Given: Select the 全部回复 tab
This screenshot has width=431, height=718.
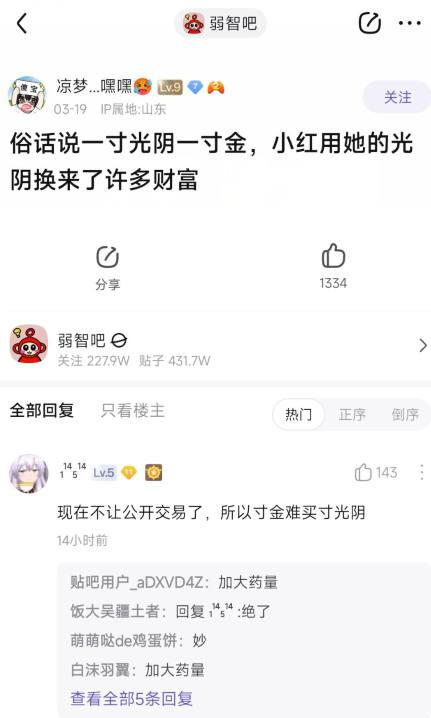Looking at the screenshot, I should coord(42,410).
